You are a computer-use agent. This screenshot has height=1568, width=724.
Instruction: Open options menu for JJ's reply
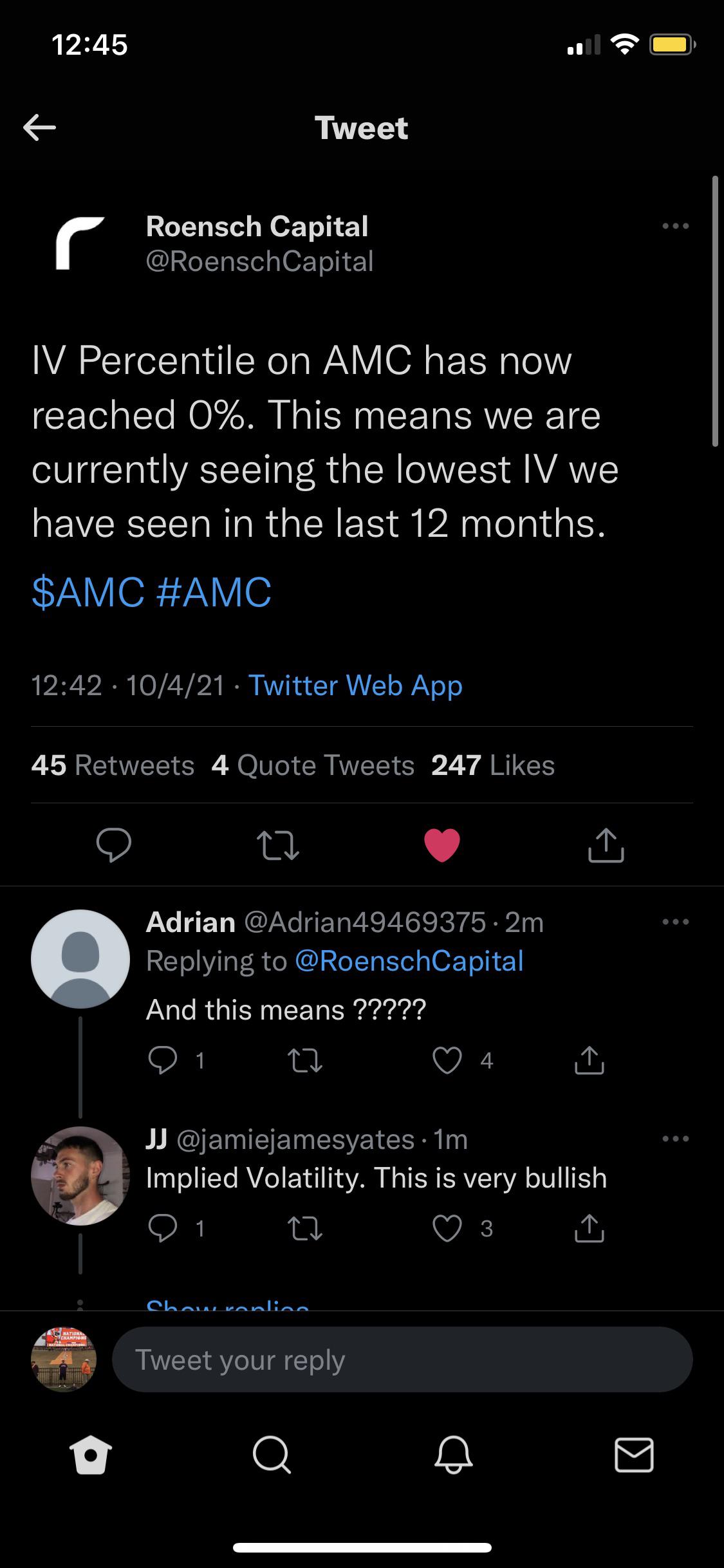coord(676,1138)
